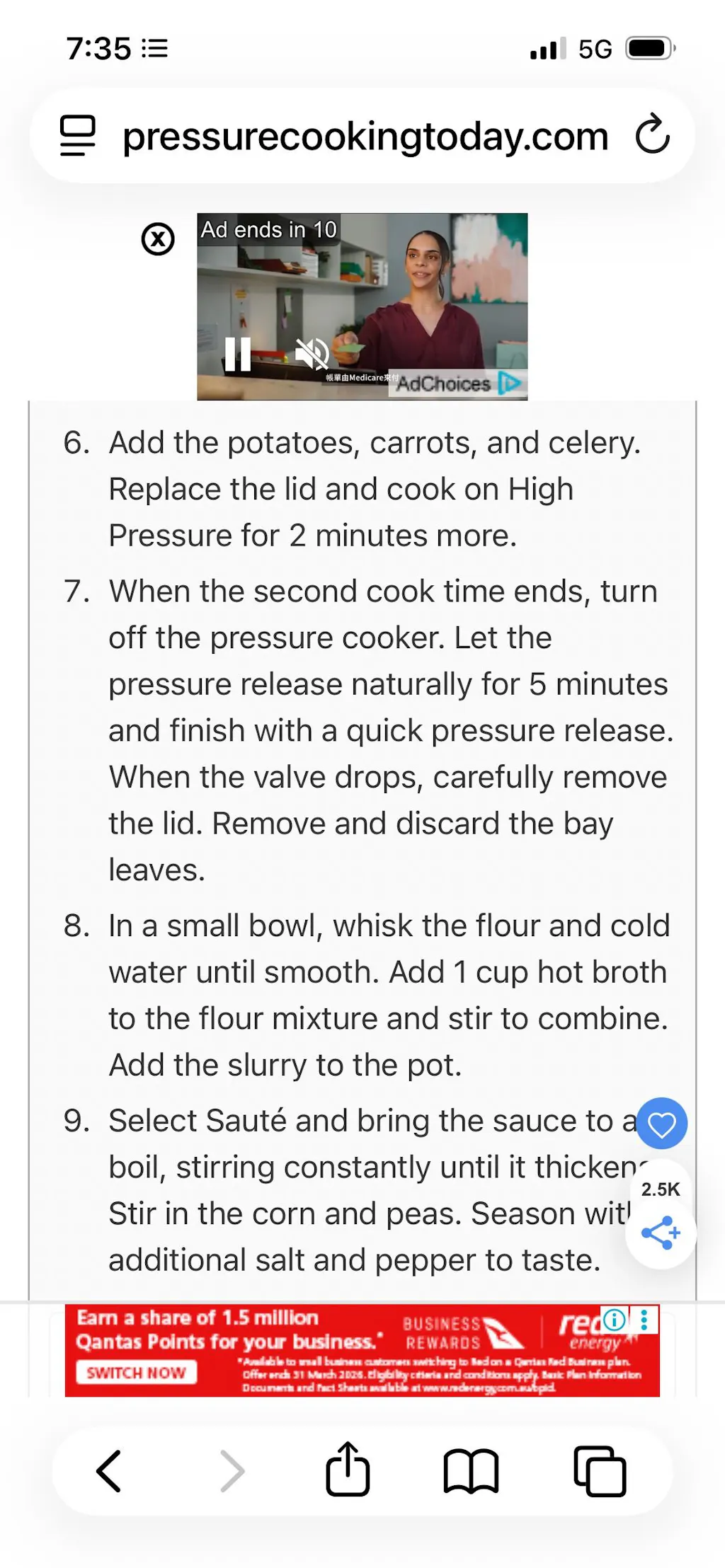This screenshot has height=1568, width=725.
Task: Tap Switch Now on Qantas ad
Action: click(x=136, y=1373)
